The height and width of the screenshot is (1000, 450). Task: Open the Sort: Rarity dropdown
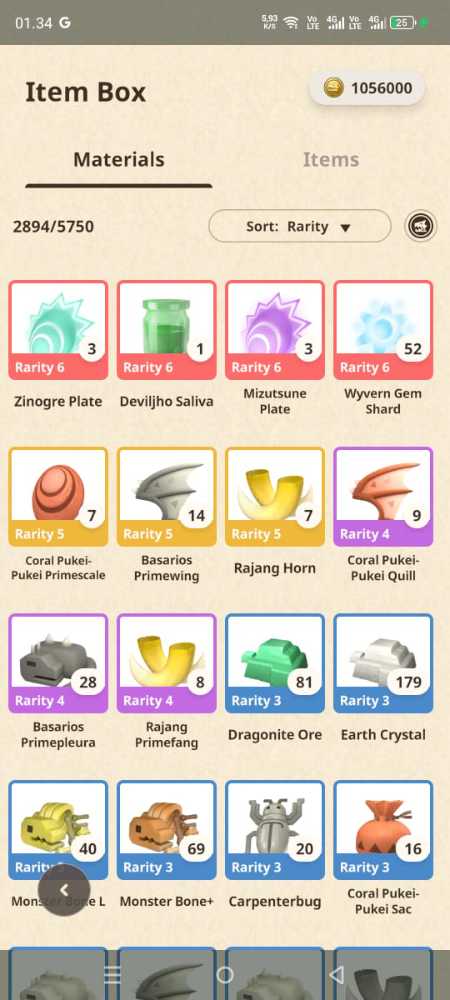pyautogui.click(x=300, y=226)
